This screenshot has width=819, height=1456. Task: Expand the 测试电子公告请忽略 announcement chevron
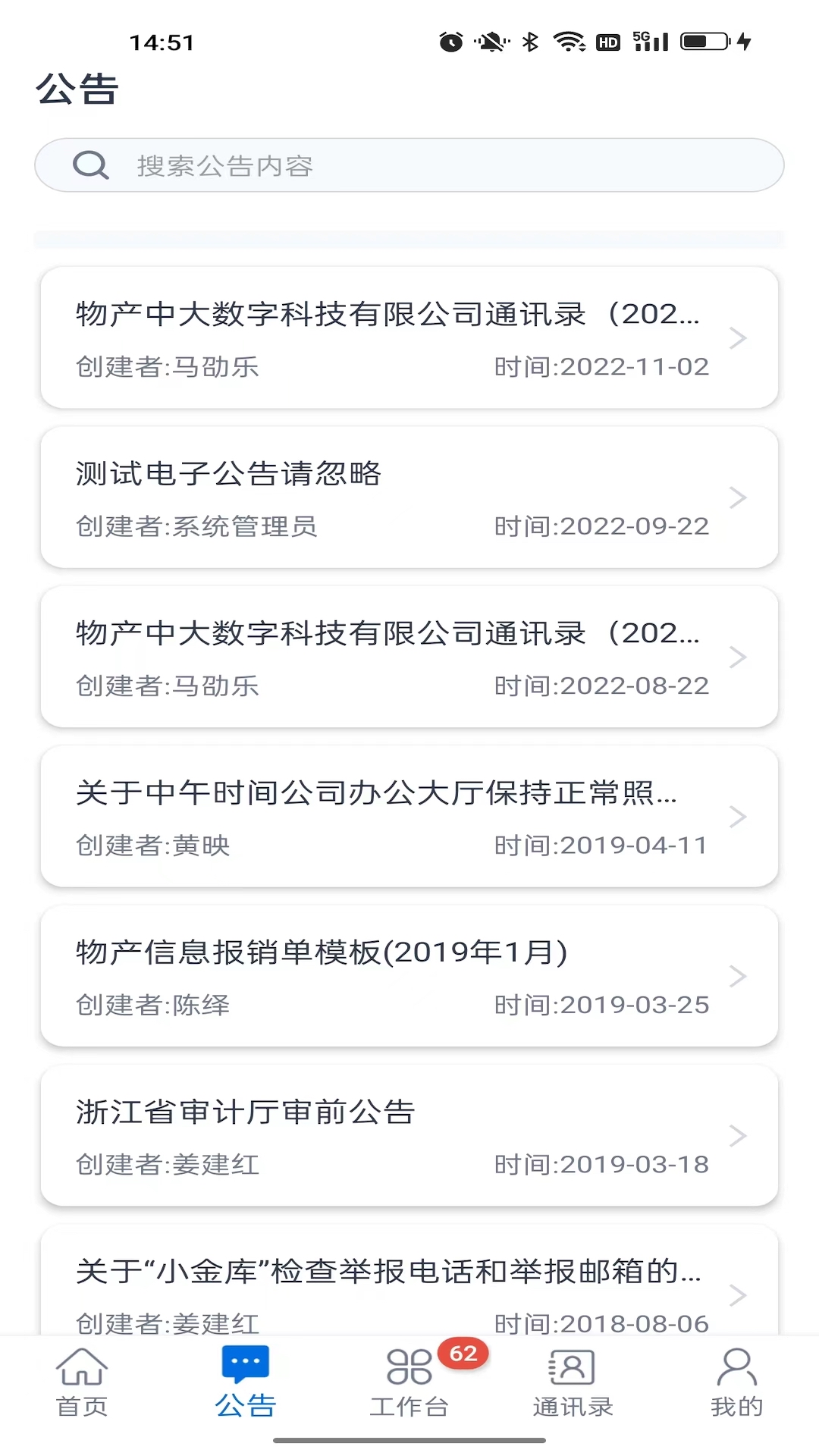[736, 497]
